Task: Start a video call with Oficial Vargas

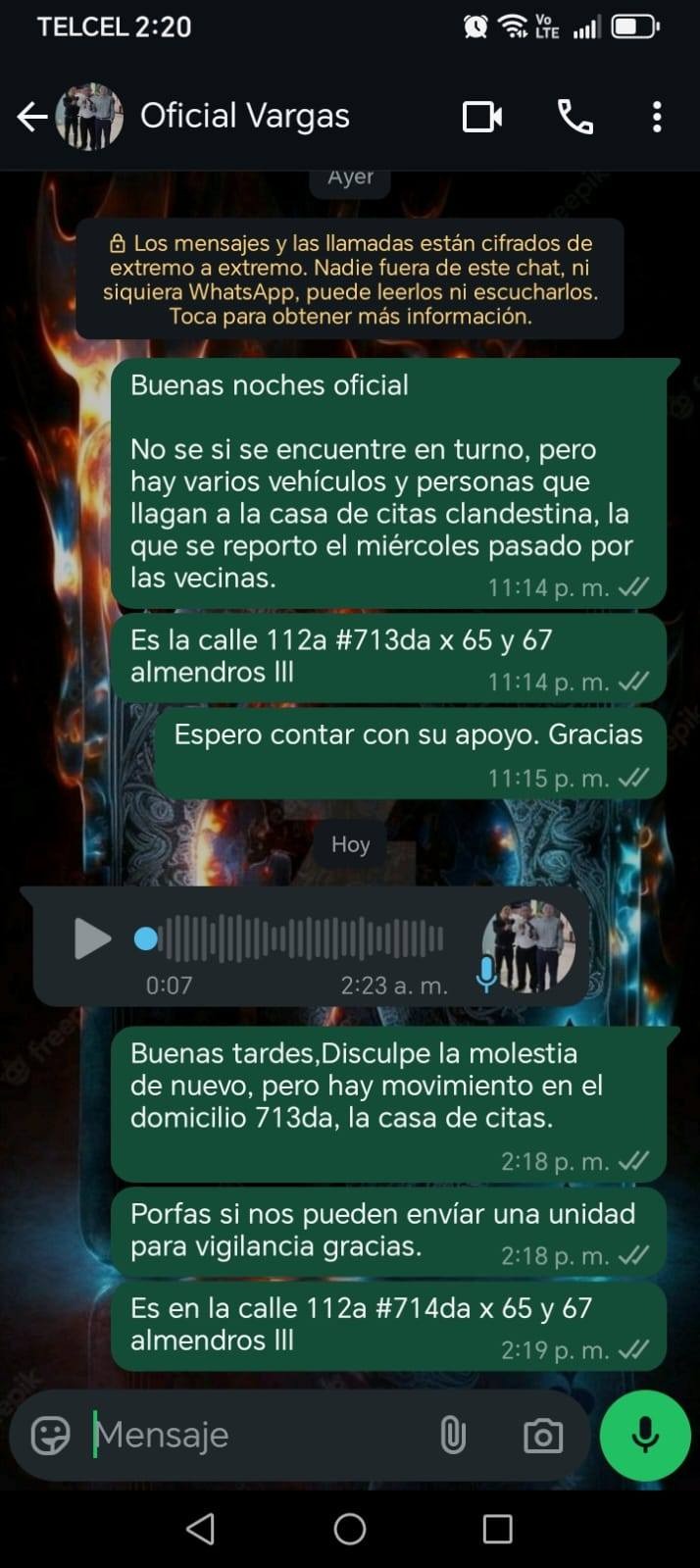Action: [481, 118]
